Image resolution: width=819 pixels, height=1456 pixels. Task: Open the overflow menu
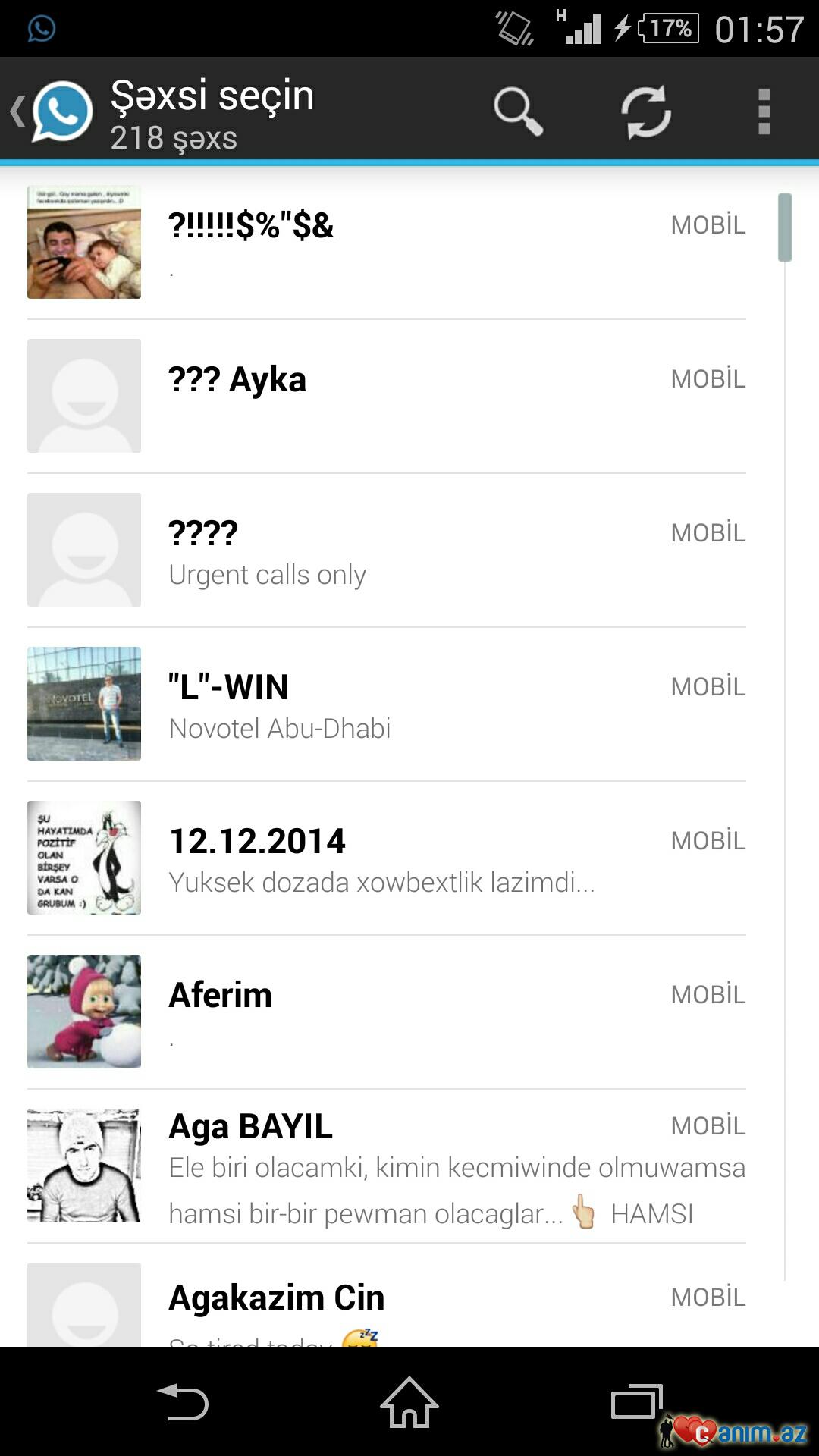[764, 112]
